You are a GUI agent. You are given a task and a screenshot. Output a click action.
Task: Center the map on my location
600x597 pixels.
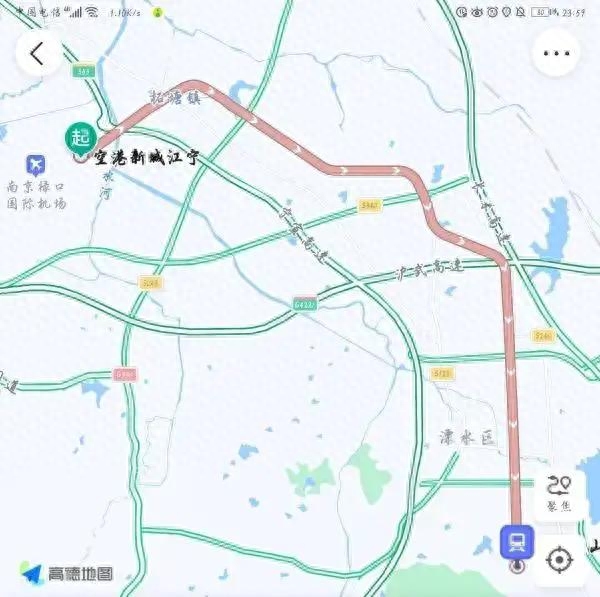559,559
